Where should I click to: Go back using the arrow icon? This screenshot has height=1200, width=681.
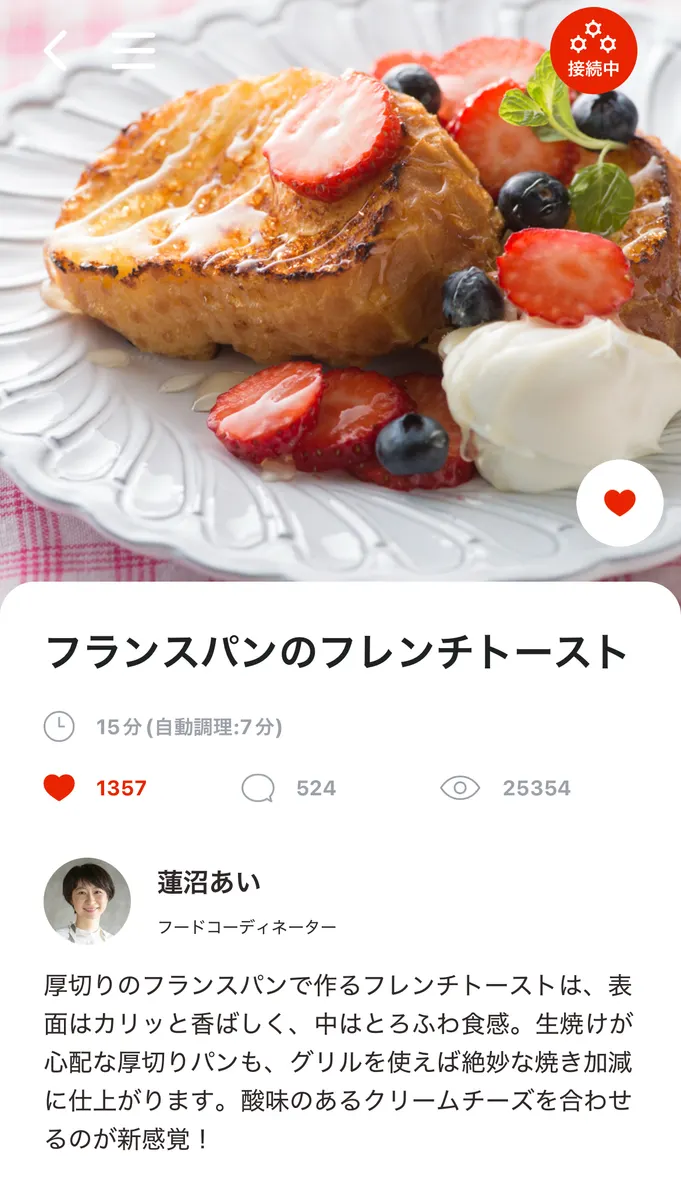(55, 51)
